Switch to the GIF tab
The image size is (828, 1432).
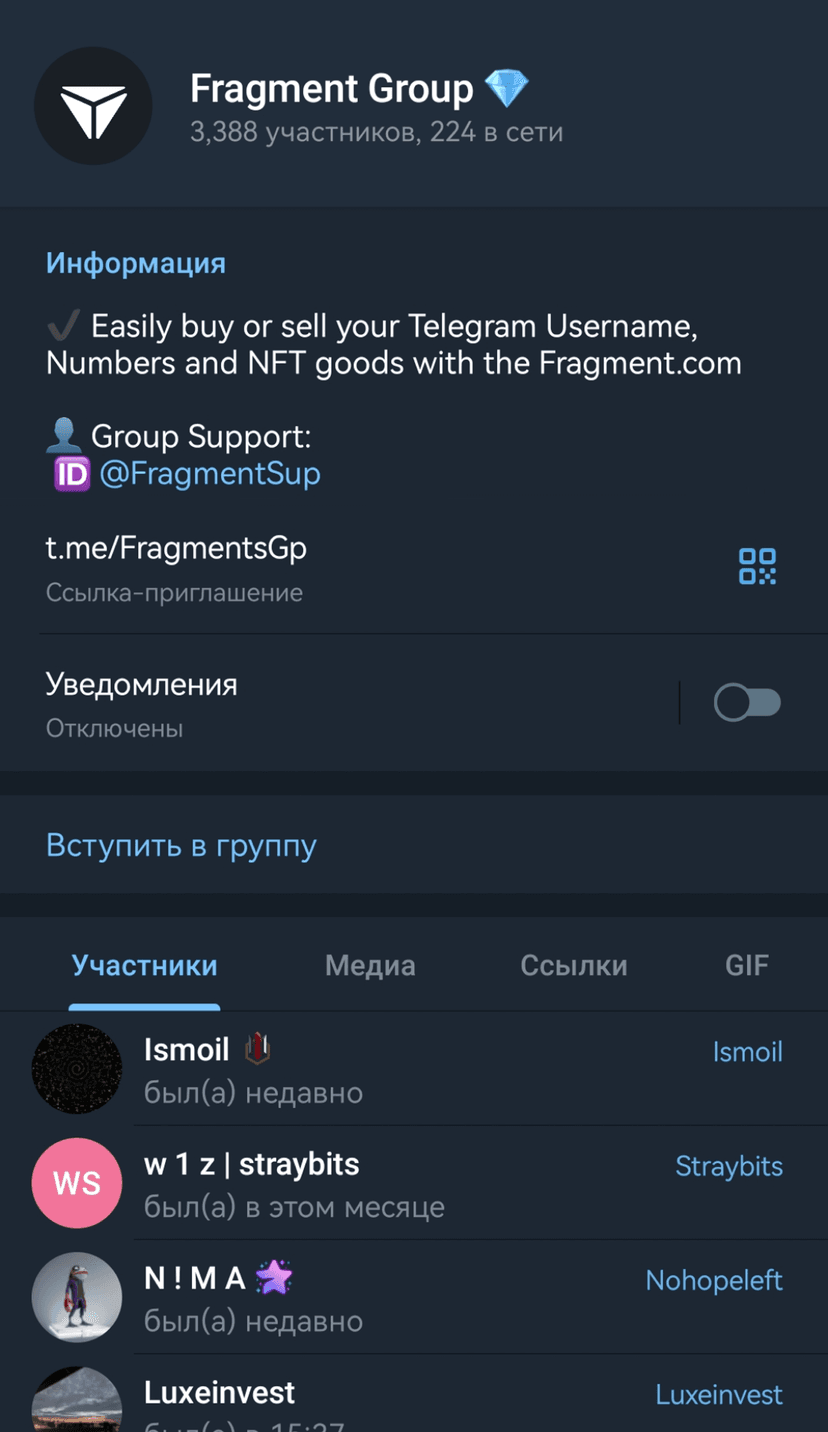[747, 966]
